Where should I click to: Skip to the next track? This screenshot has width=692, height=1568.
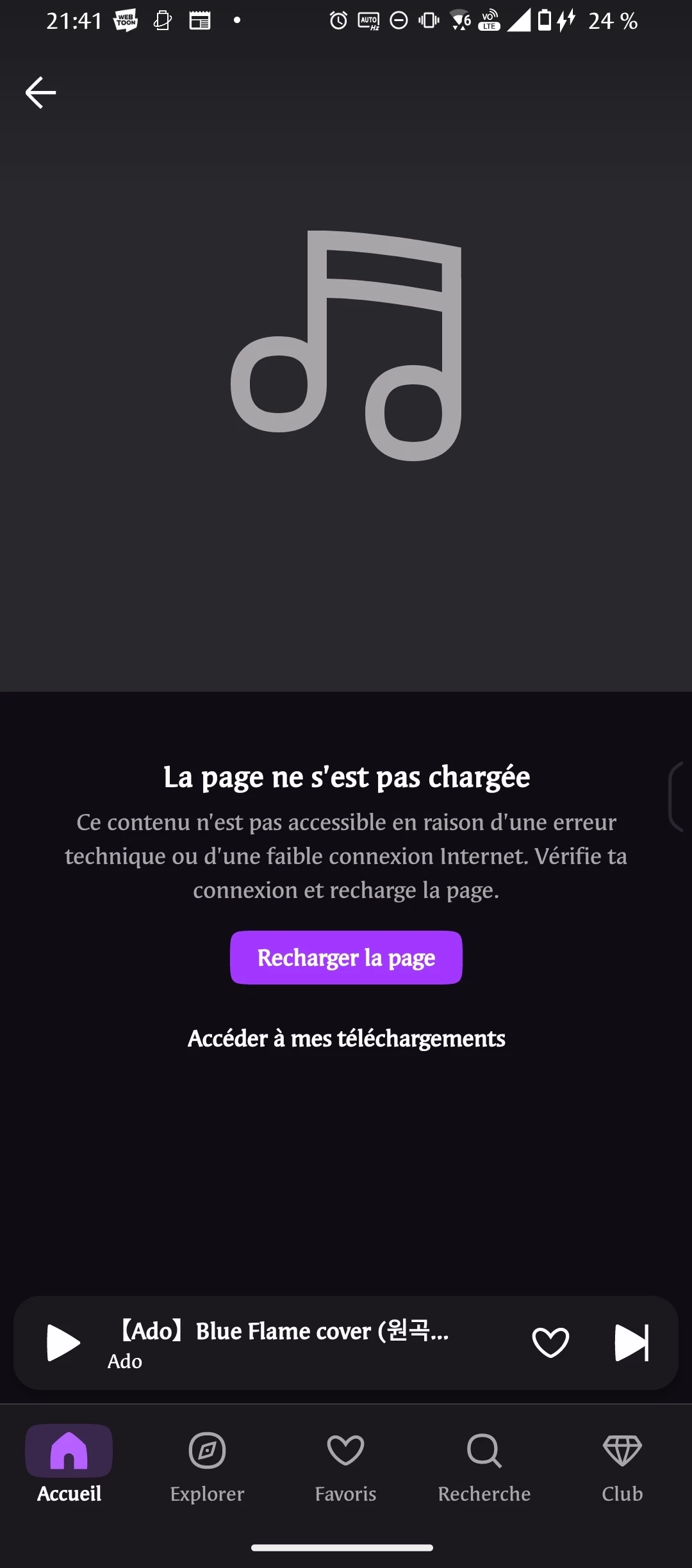pos(631,1343)
